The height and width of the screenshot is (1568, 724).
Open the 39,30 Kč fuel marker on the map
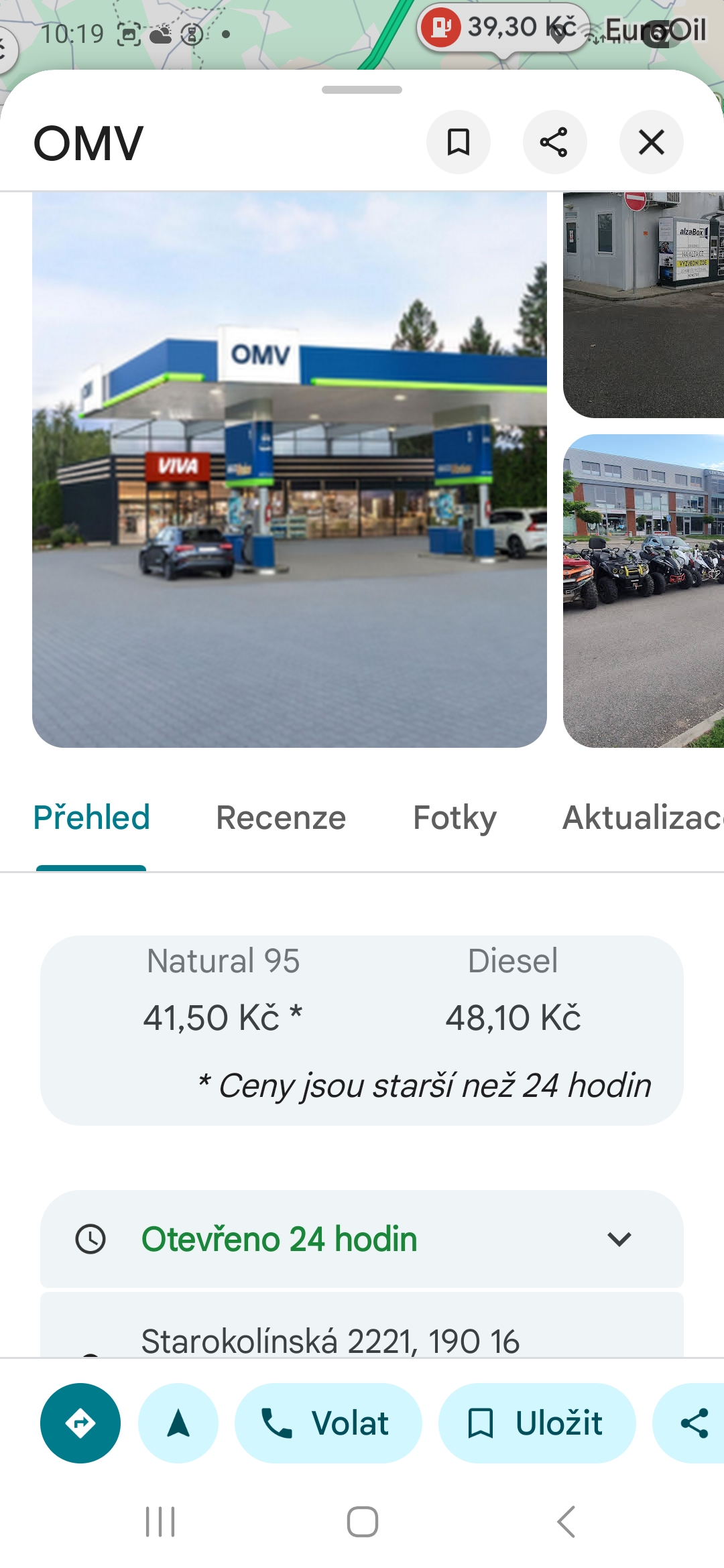504,28
